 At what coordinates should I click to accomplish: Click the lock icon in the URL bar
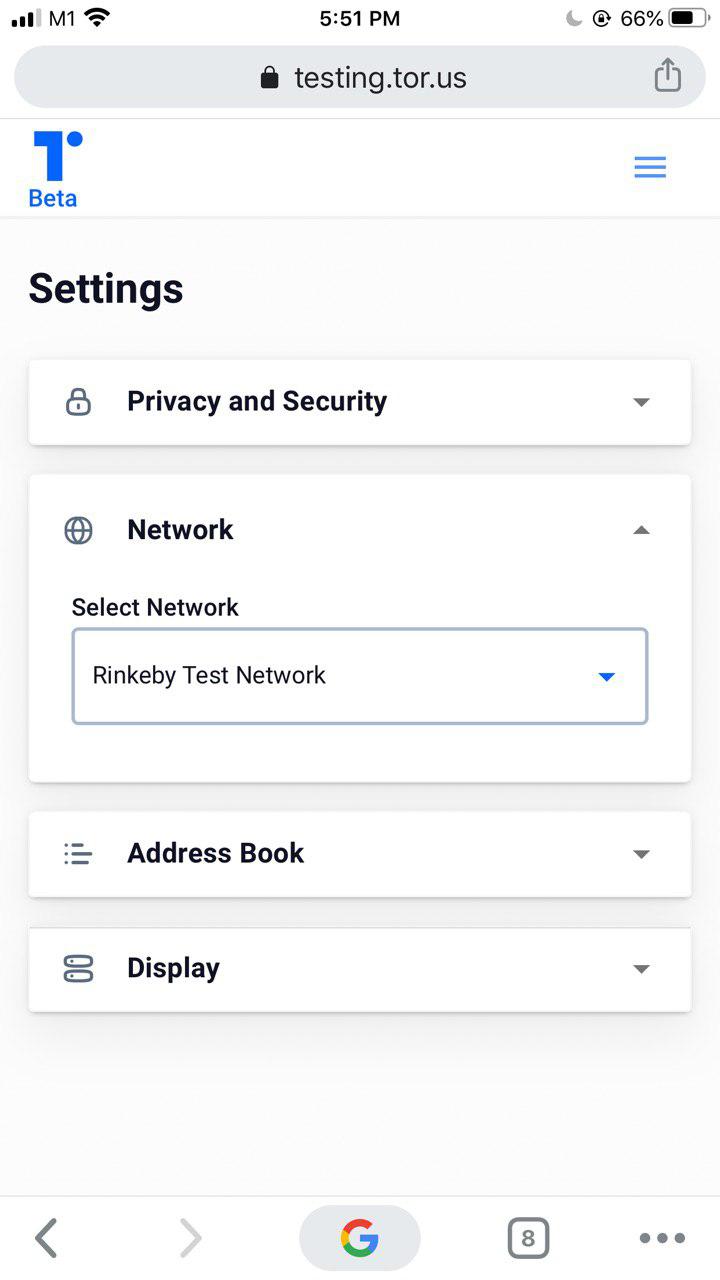[x=268, y=76]
